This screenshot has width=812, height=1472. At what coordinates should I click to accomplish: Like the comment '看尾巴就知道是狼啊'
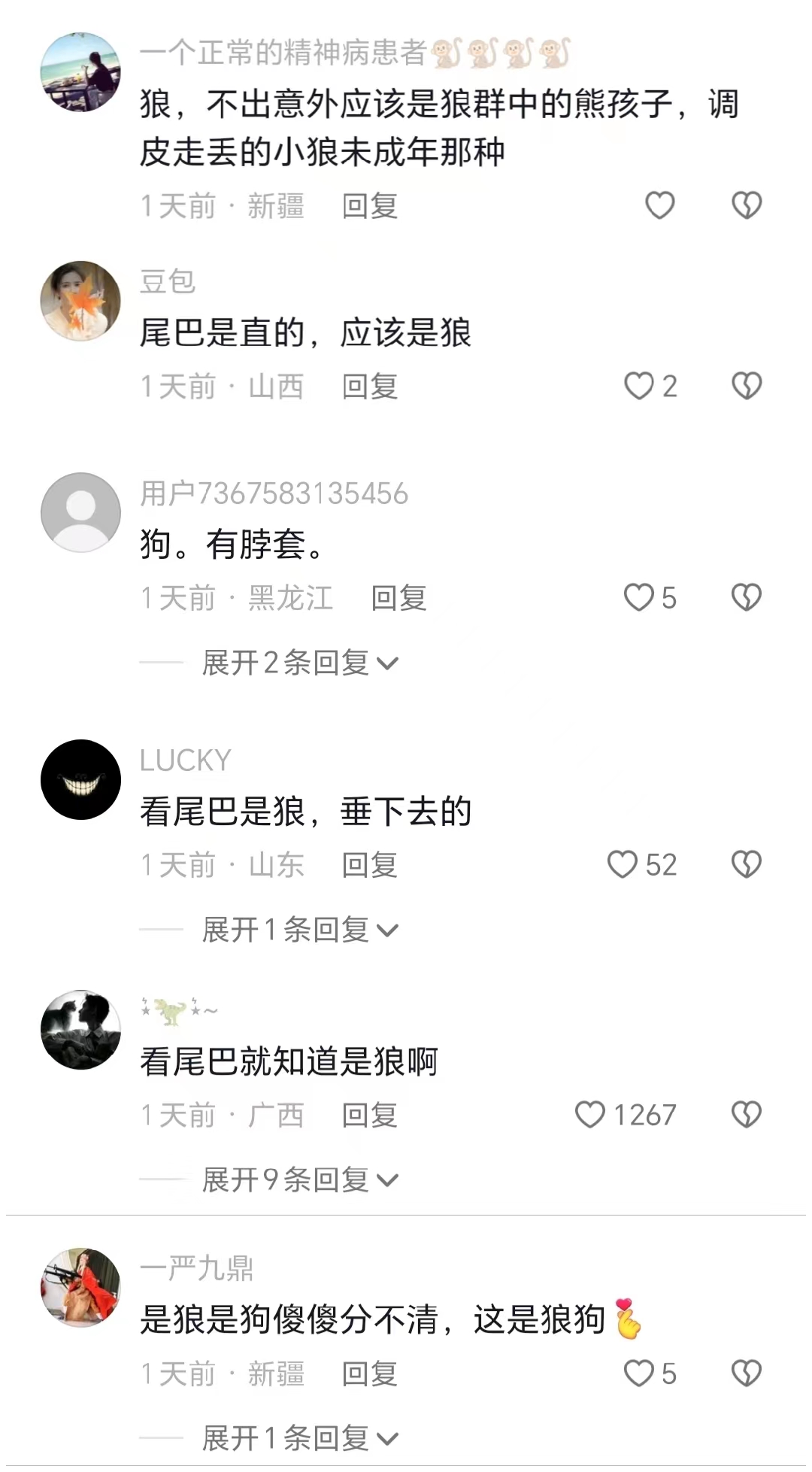point(590,1115)
